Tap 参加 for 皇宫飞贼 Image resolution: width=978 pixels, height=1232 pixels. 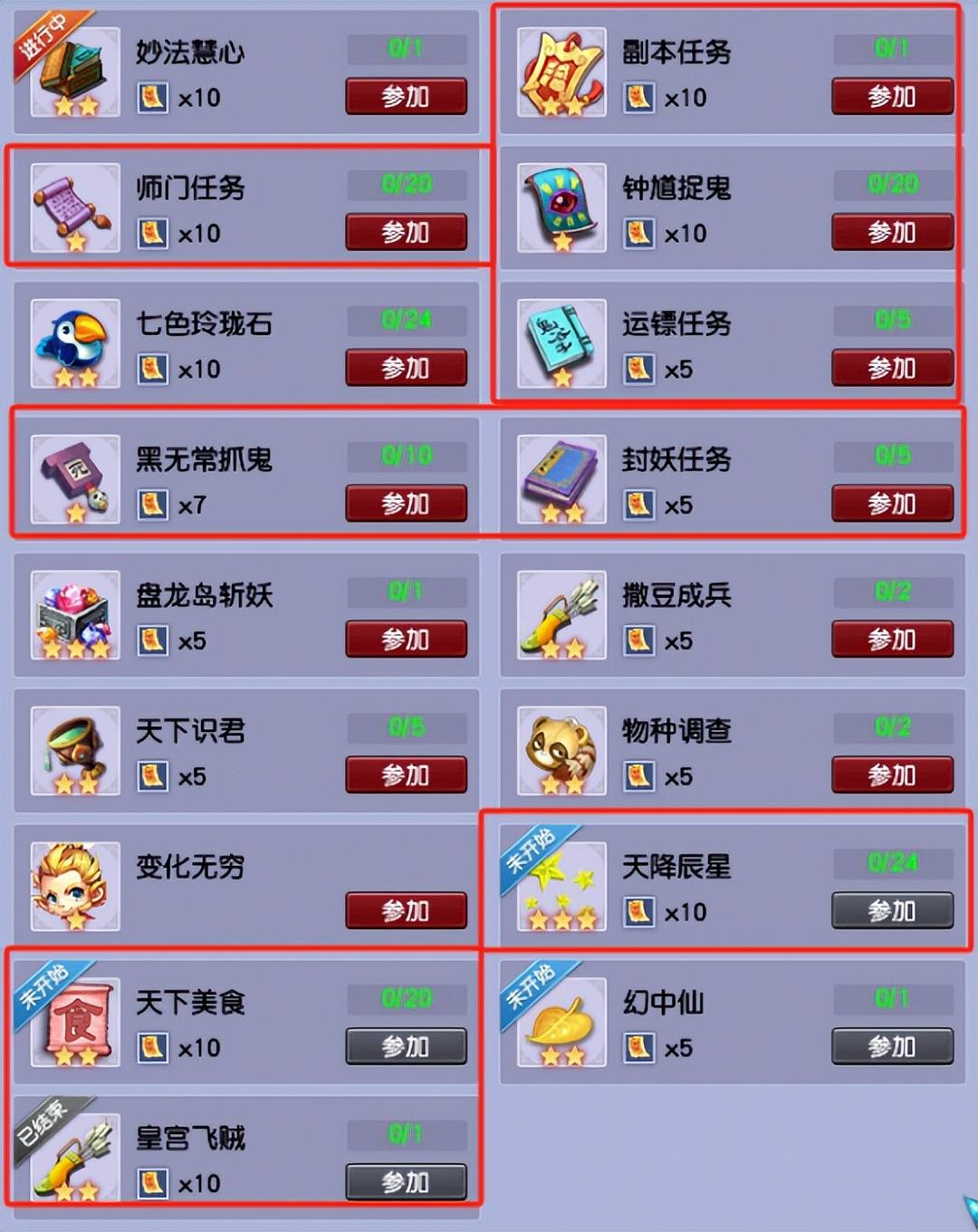[x=406, y=1182]
